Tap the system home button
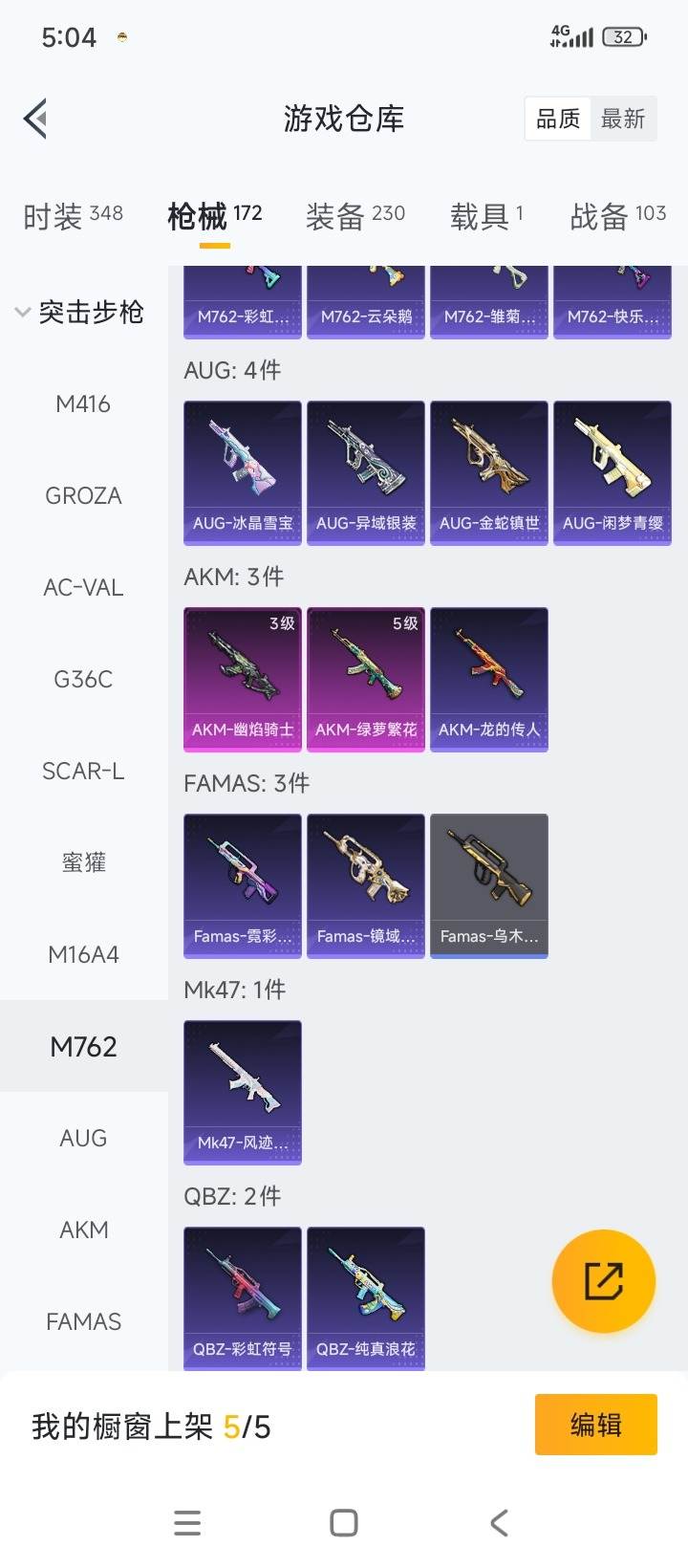Image resolution: width=688 pixels, height=1568 pixels. [x=344, y=1522]
